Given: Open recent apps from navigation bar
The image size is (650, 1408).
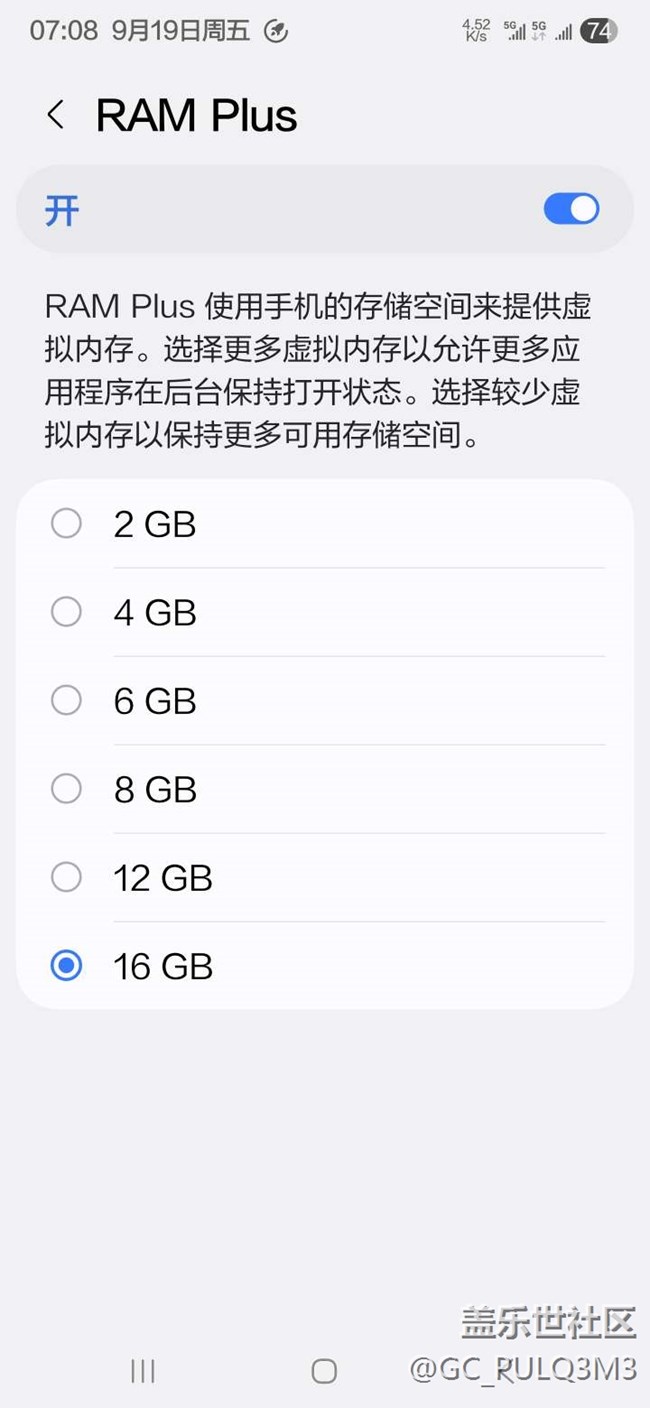Looking at the screenshot, I should point(143,1371).
